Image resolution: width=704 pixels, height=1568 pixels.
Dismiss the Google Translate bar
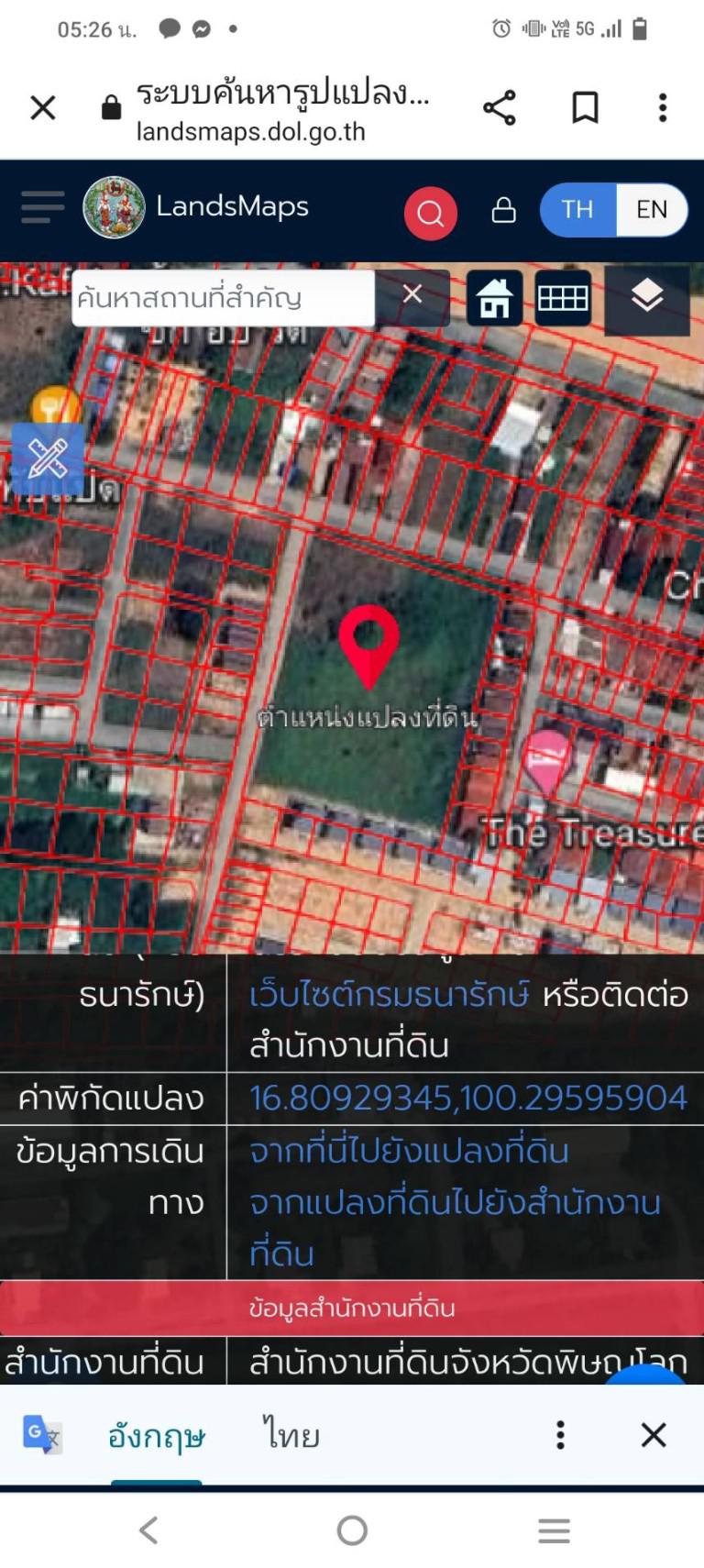(654, 1435)
